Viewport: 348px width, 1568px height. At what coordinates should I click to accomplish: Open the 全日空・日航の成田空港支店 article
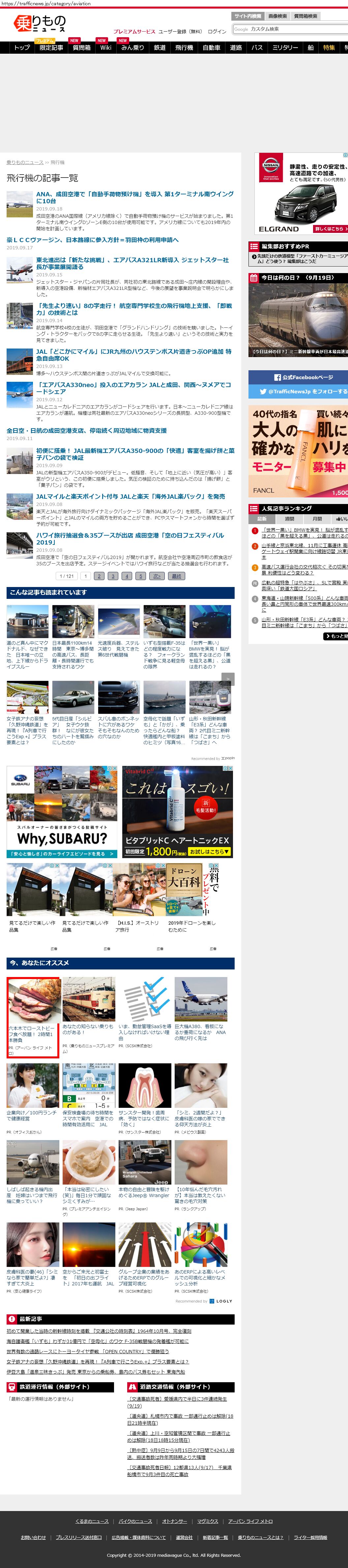click(x=87, y=430)
